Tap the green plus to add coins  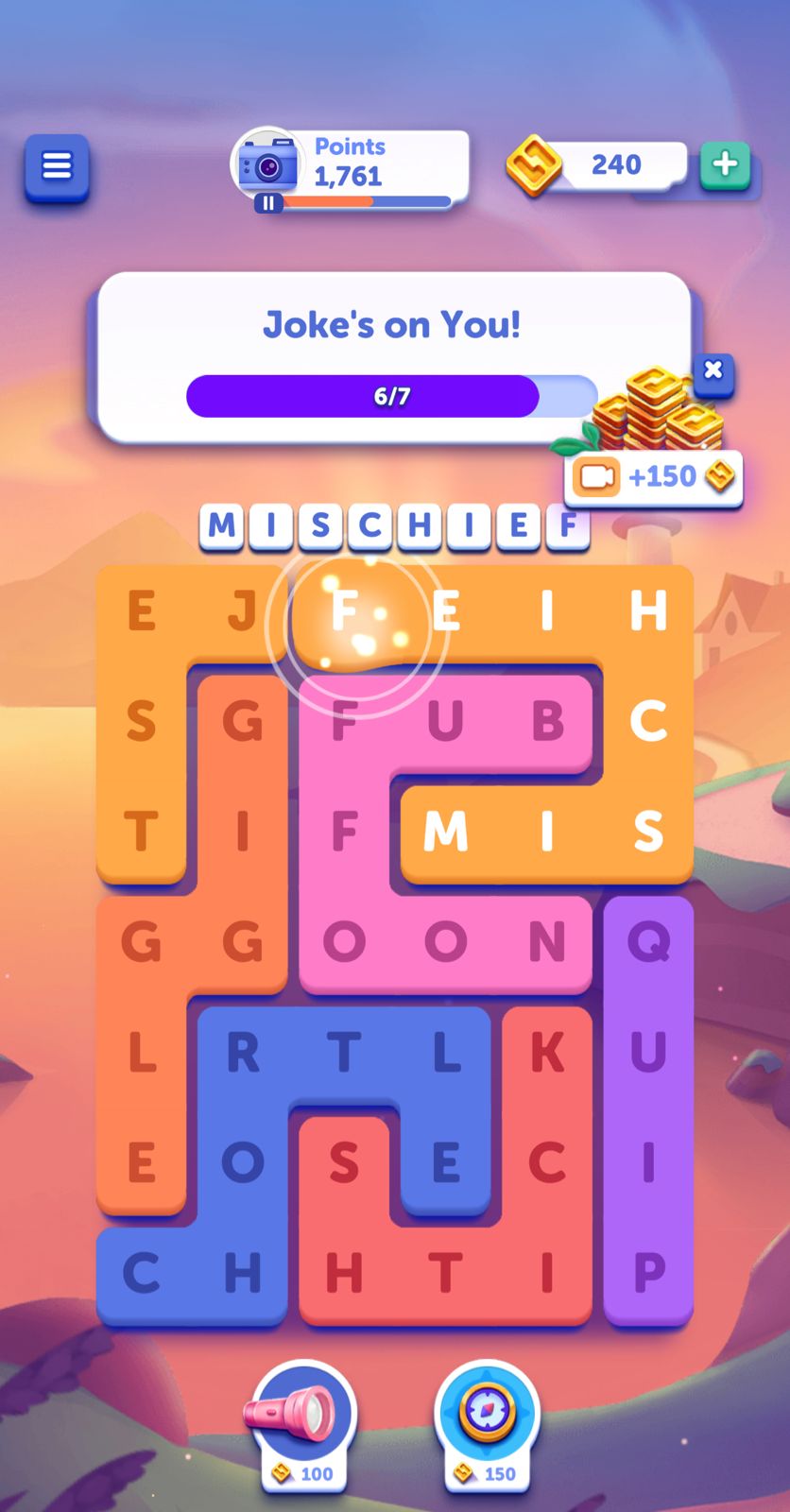point(725,164)
